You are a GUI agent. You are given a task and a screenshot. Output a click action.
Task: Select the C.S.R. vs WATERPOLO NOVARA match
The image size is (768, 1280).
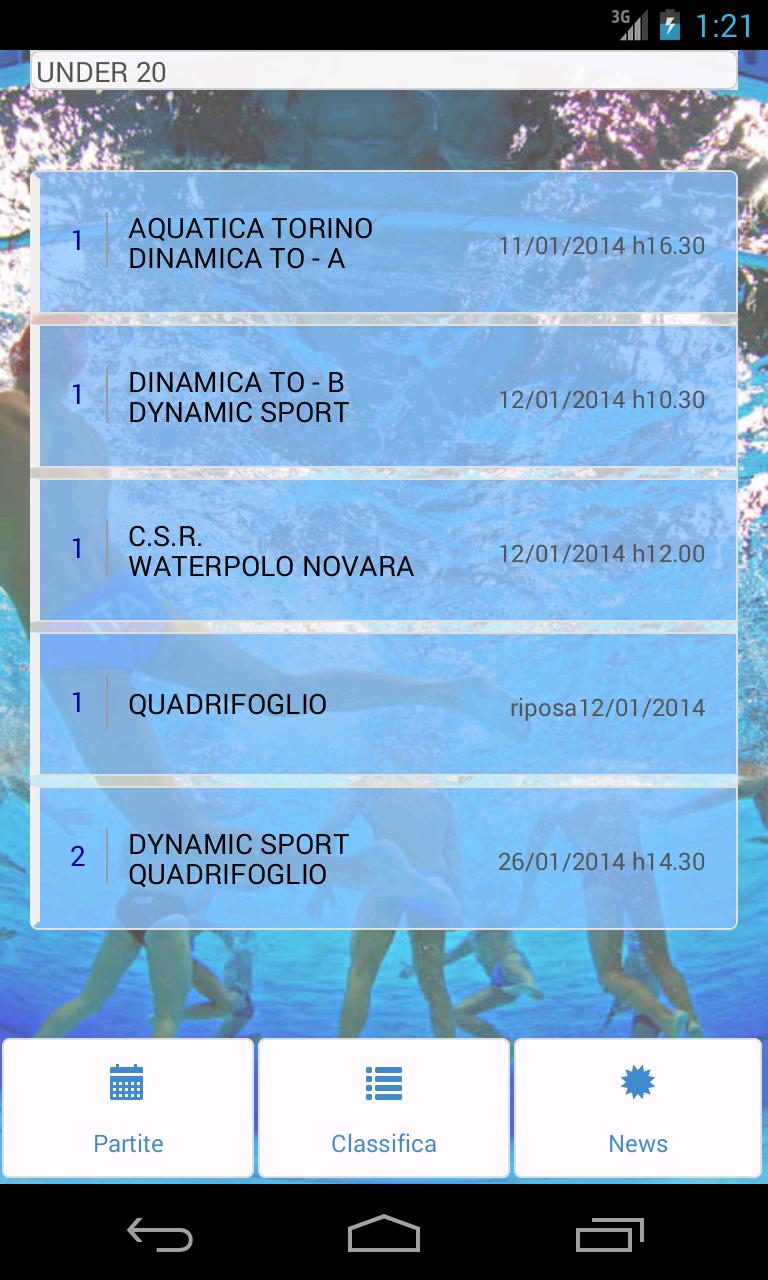(x=384, y=550)
